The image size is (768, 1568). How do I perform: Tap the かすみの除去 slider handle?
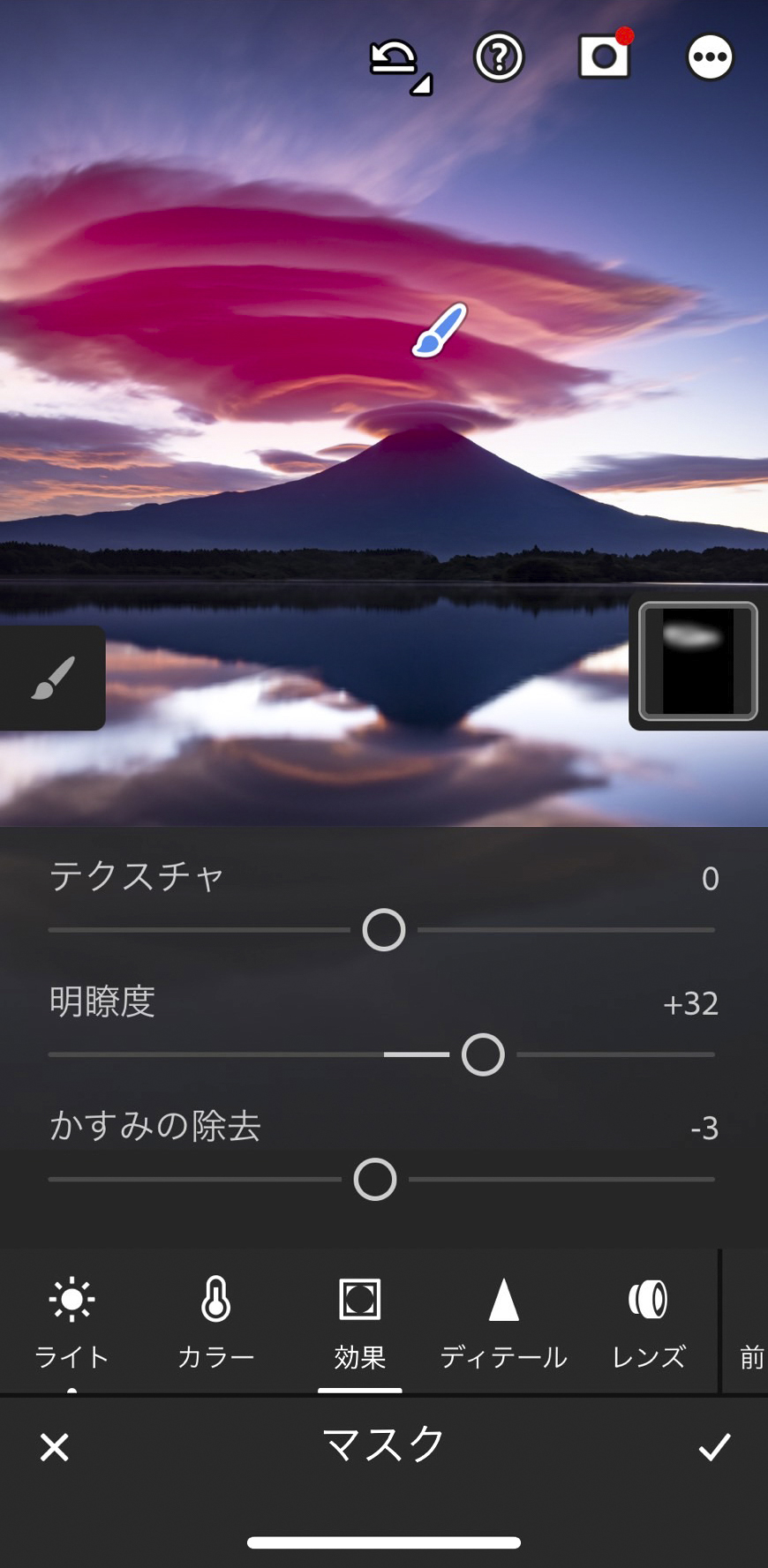tap(375, 1180)
